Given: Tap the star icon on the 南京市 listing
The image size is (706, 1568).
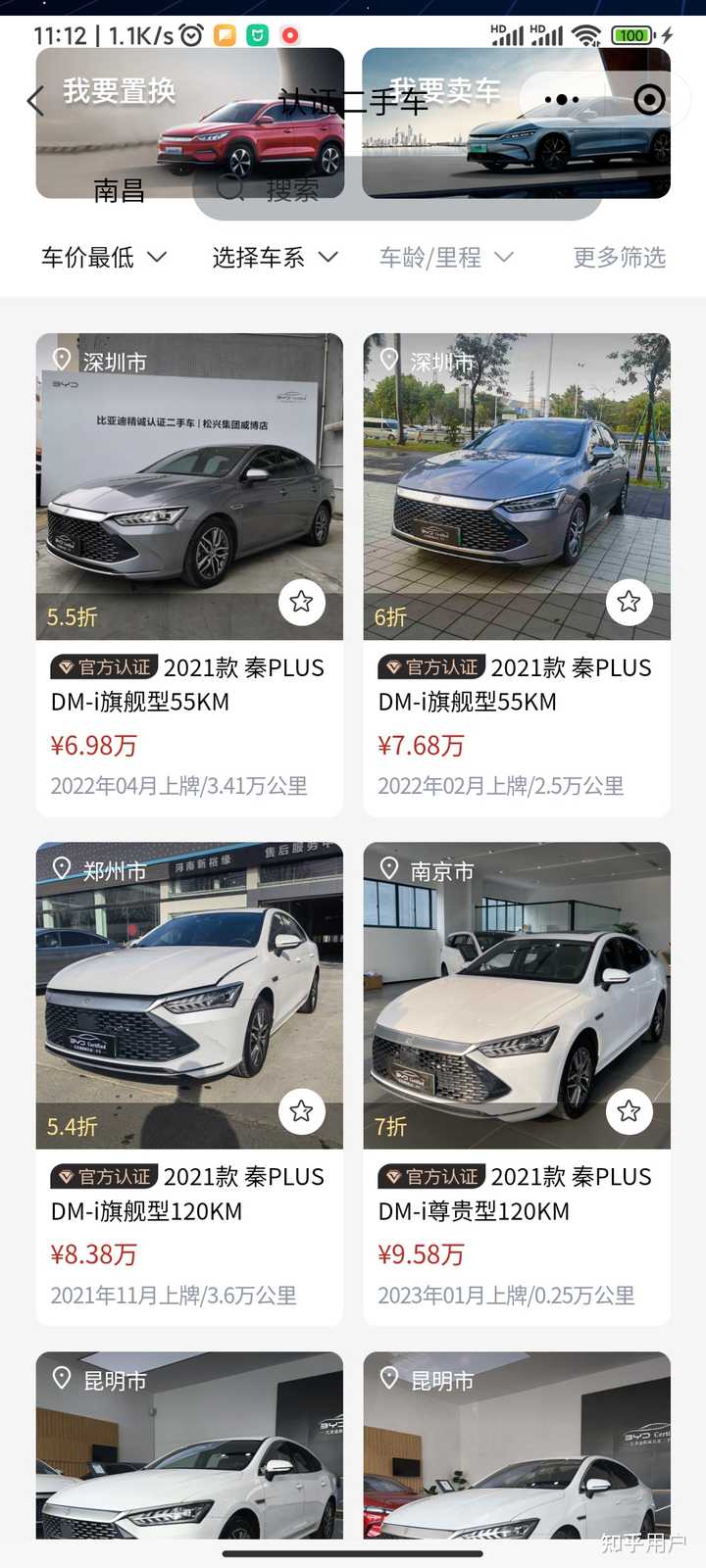Looking at the screenshot, I should [629, 1111].
